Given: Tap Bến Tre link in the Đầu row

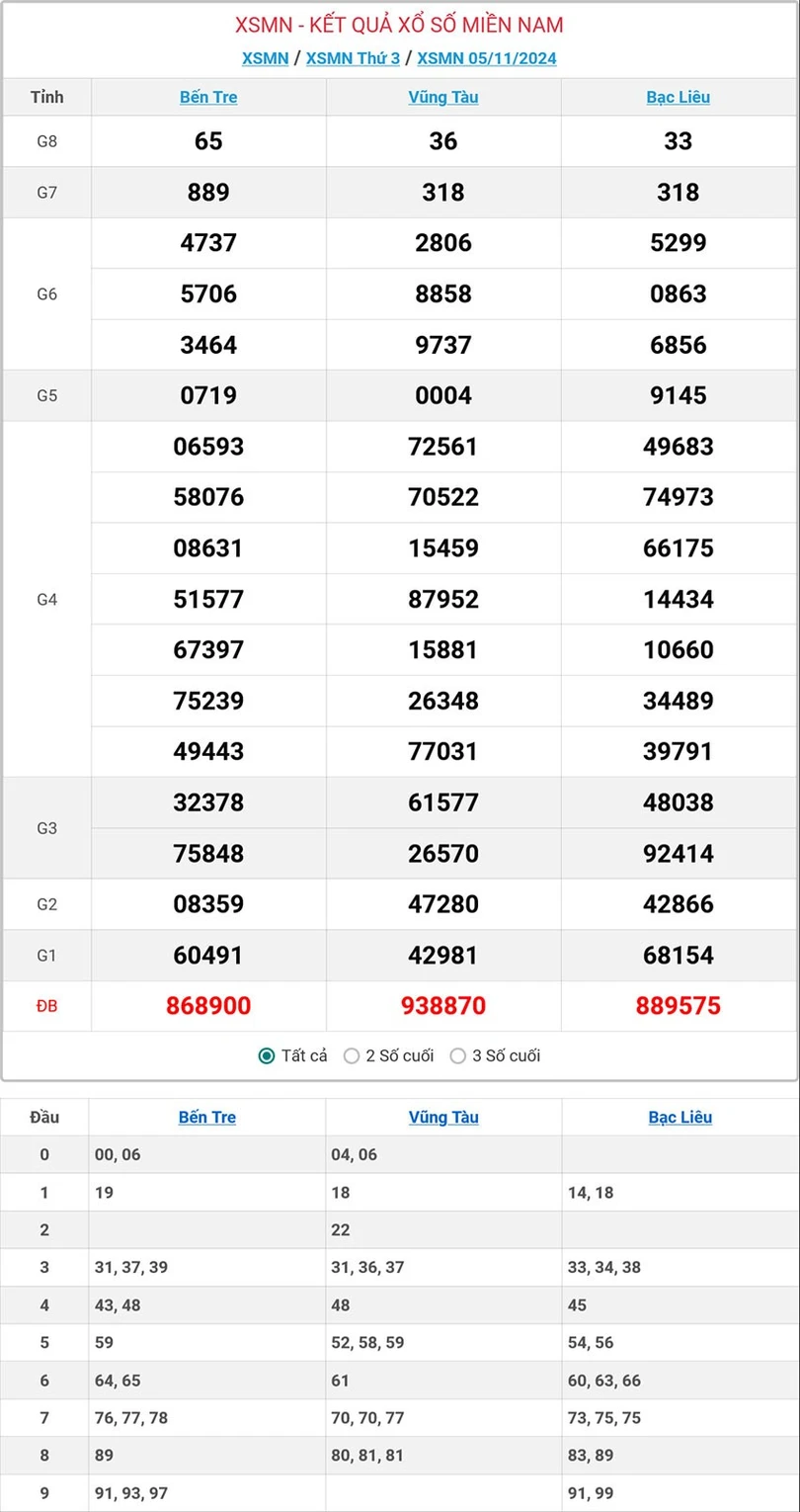Looking at the screenshot, I should tap(207, 1117).
